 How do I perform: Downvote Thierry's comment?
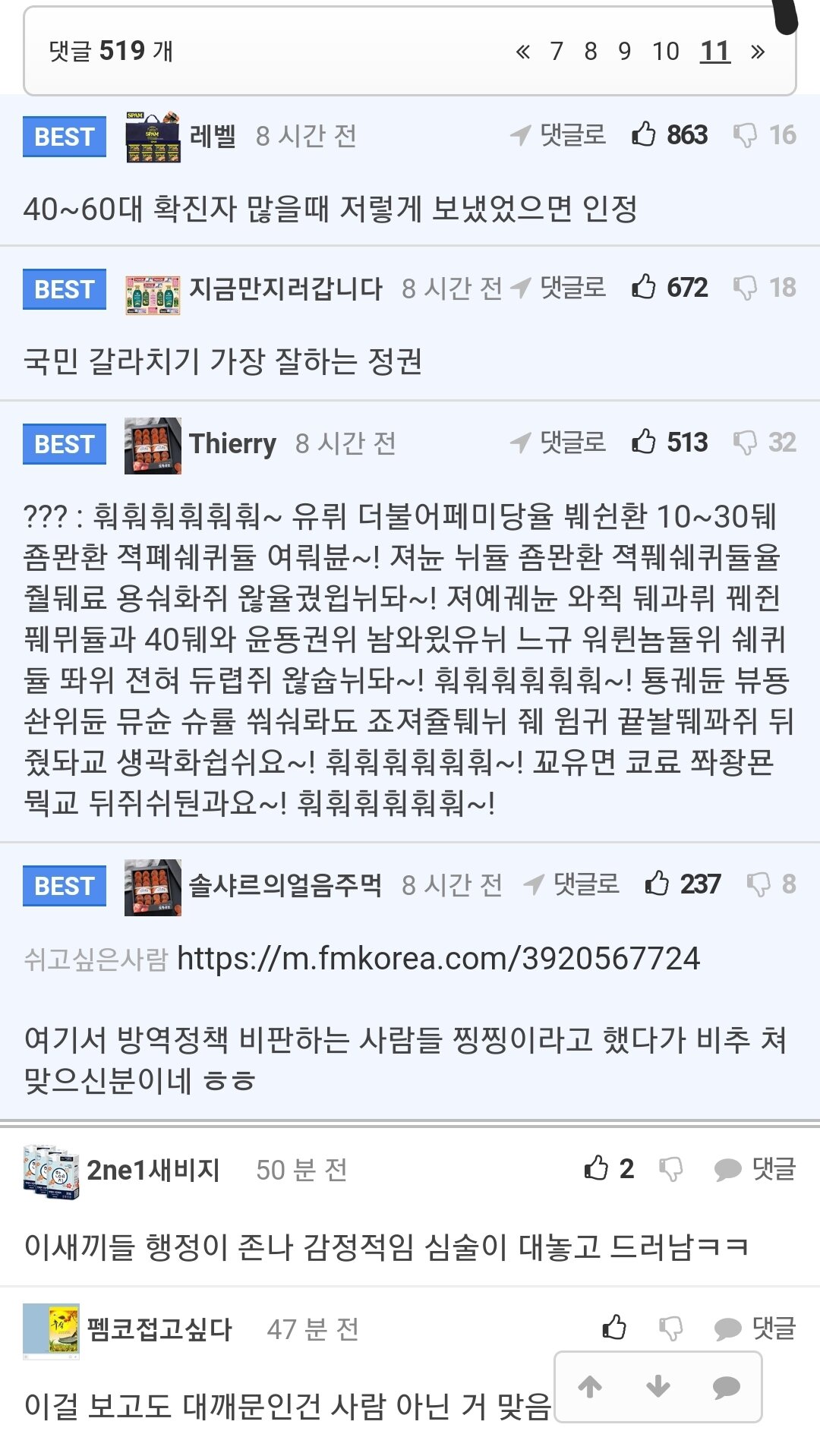click(x=745, y=443)
